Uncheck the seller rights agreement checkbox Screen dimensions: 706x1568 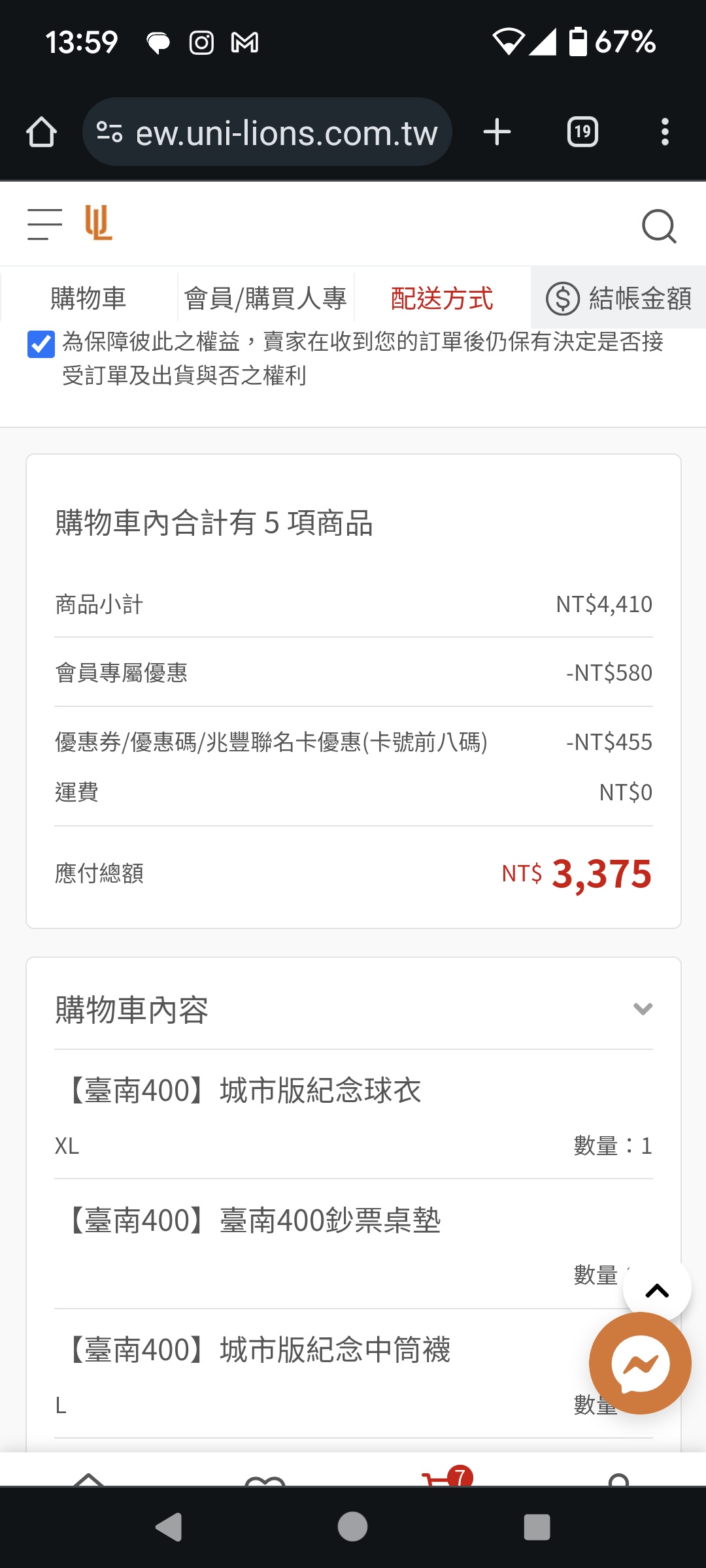(41, 344)
